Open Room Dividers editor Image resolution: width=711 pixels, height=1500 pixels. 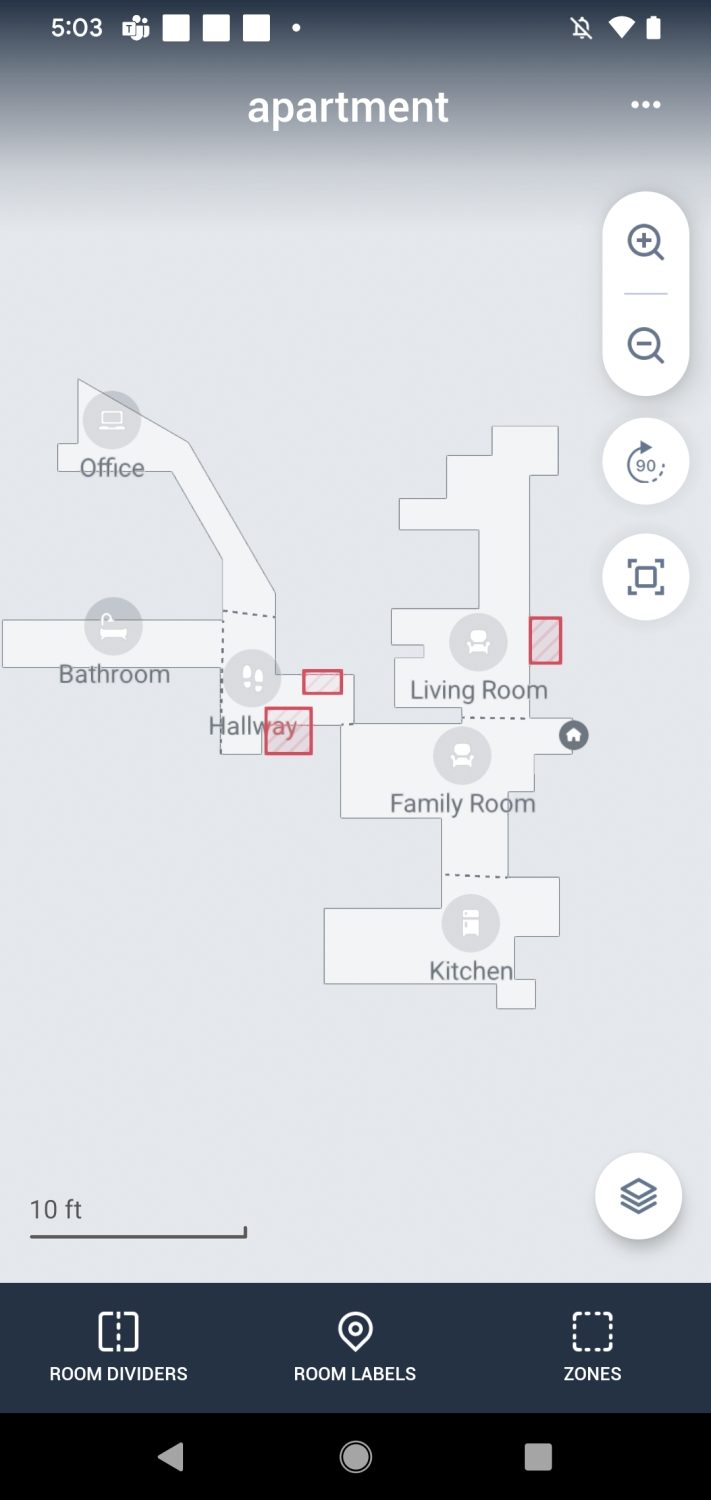118,1347
